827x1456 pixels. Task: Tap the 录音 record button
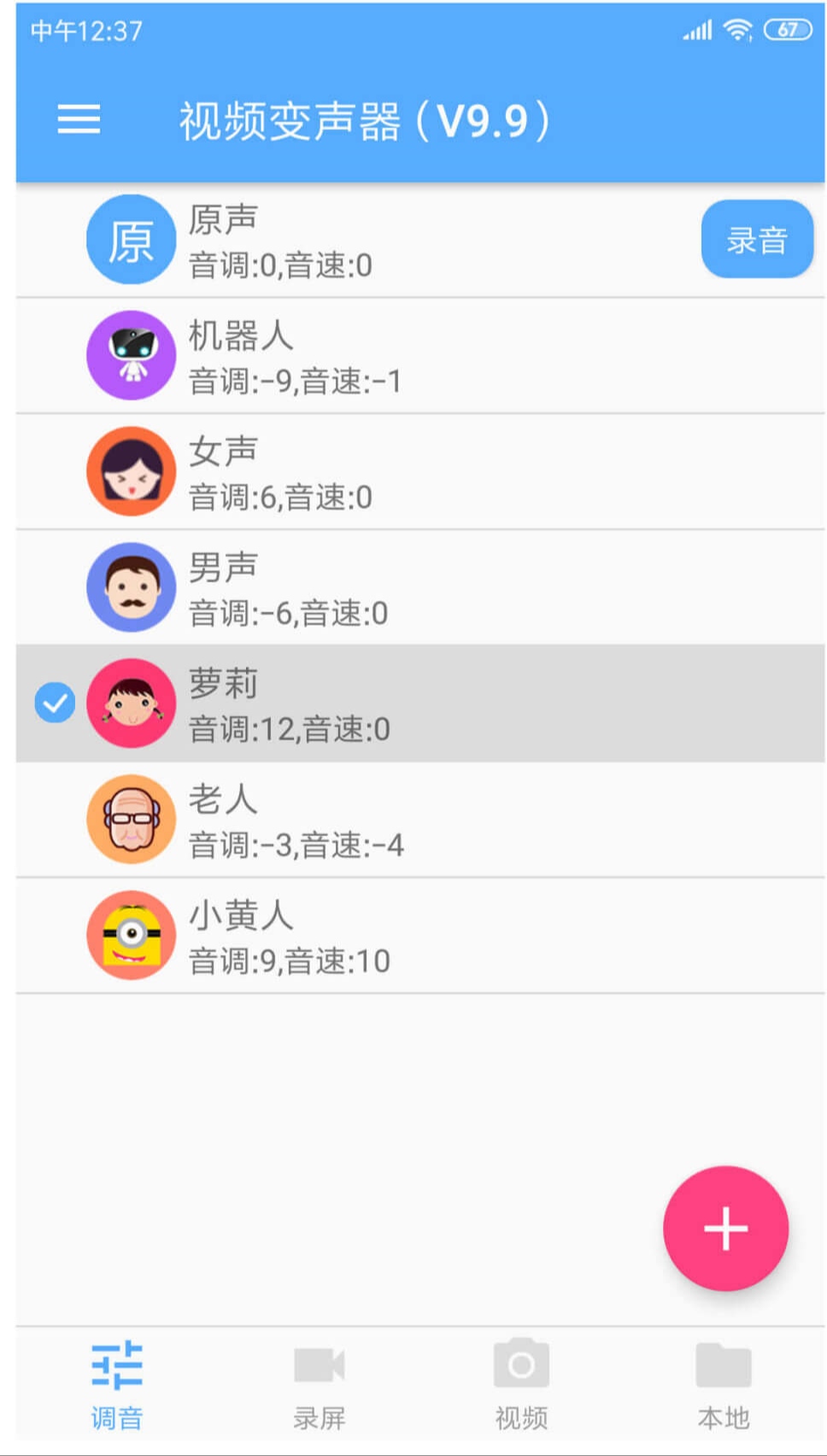click(756, 239)
